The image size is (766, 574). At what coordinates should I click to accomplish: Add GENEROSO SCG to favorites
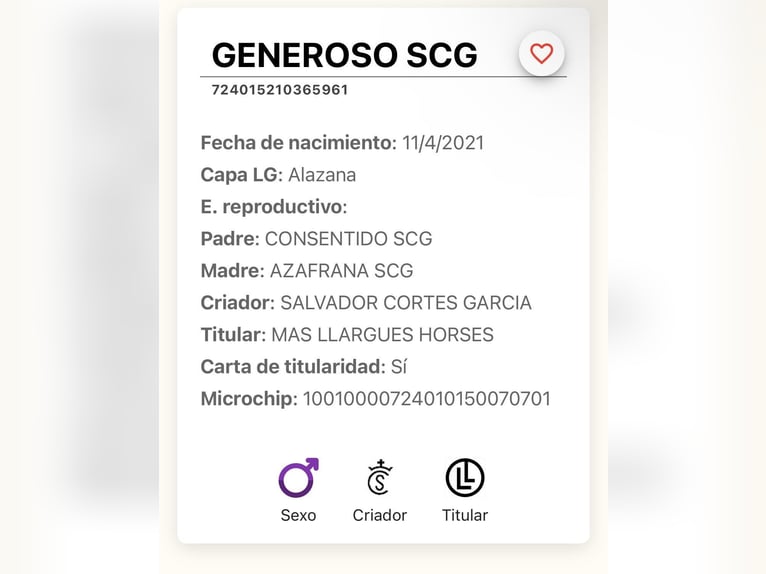(541, 54)
